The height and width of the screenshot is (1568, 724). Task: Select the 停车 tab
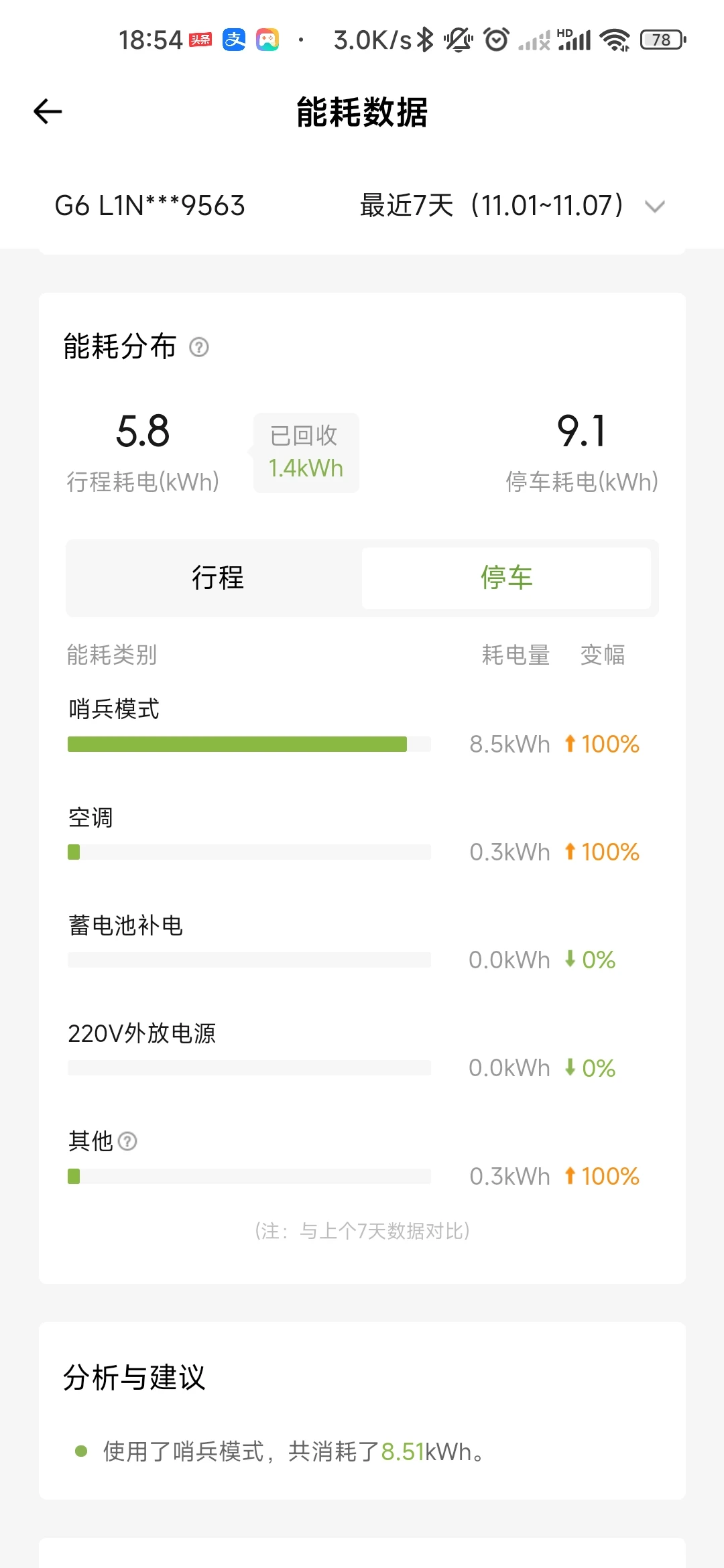(506, 578)
